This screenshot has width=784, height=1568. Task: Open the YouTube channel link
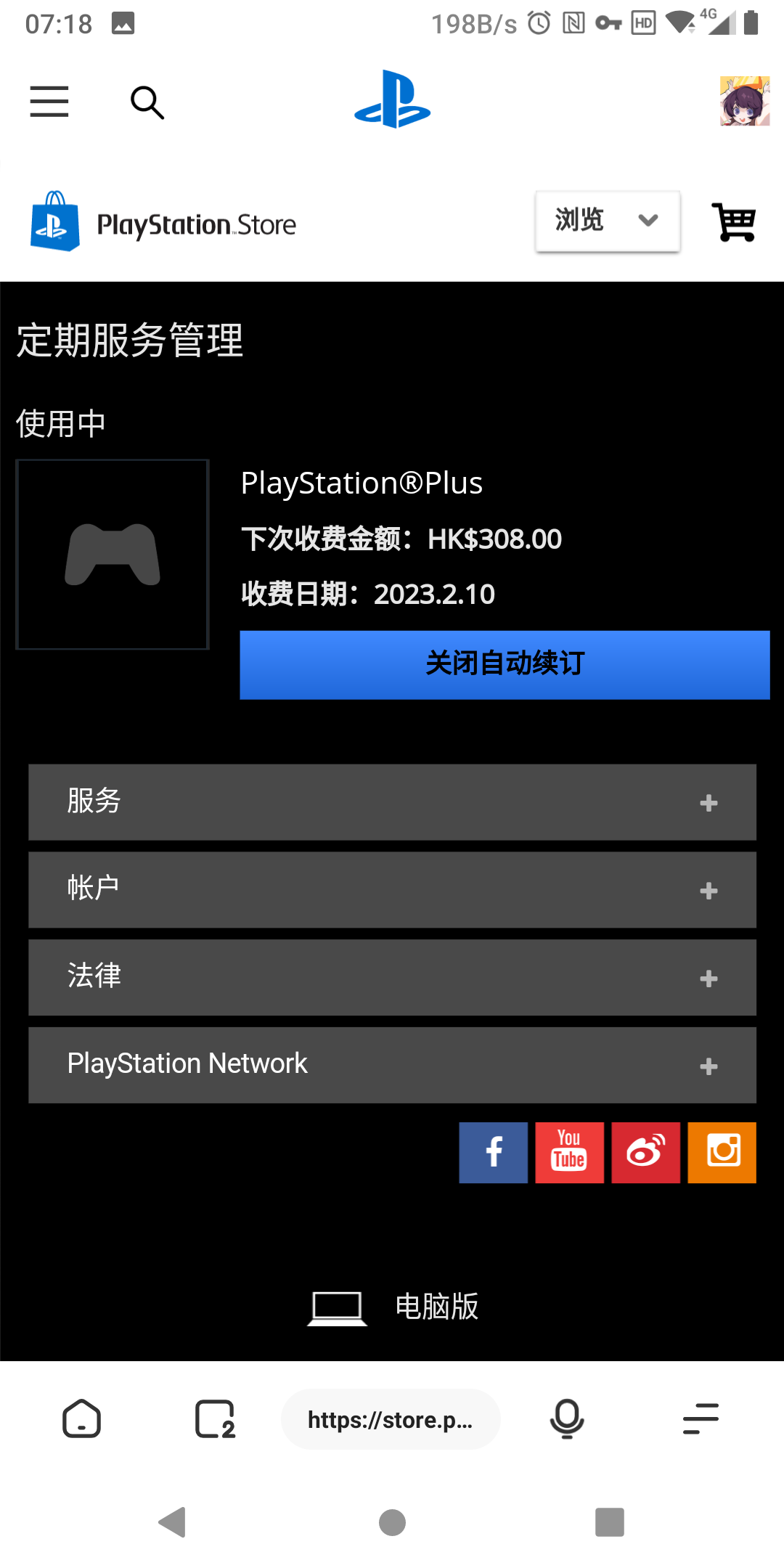pyautogui.click(x=570, y=1153)
